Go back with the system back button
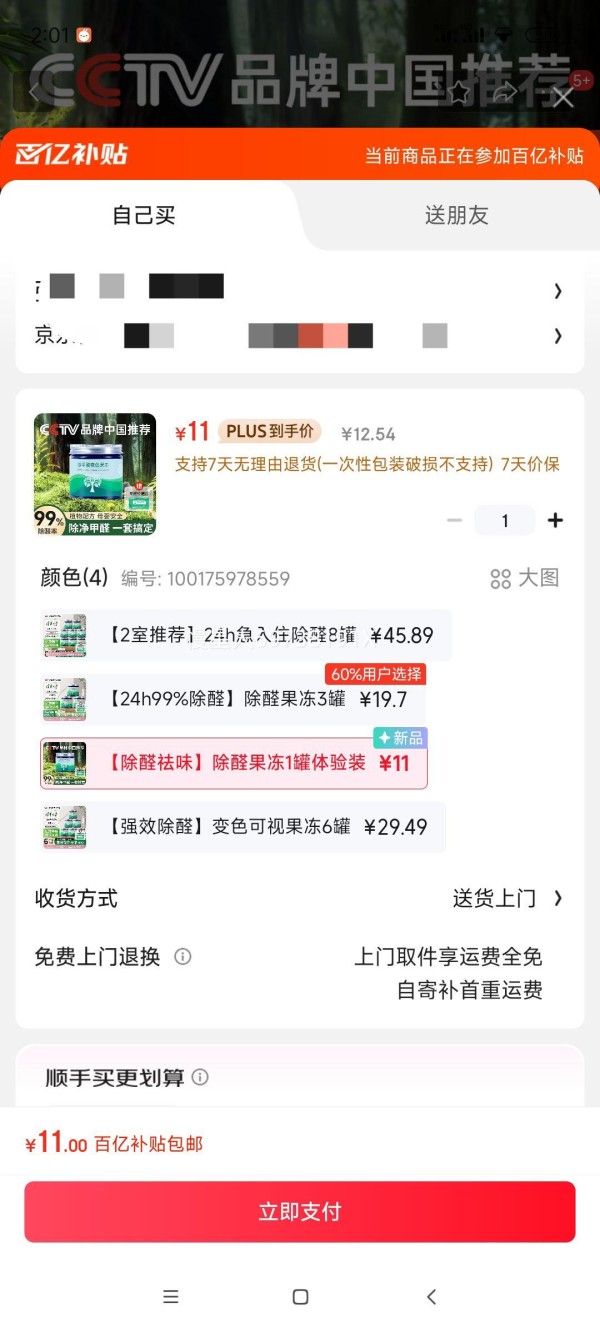600x1333 pixels. coord(431,1297)
